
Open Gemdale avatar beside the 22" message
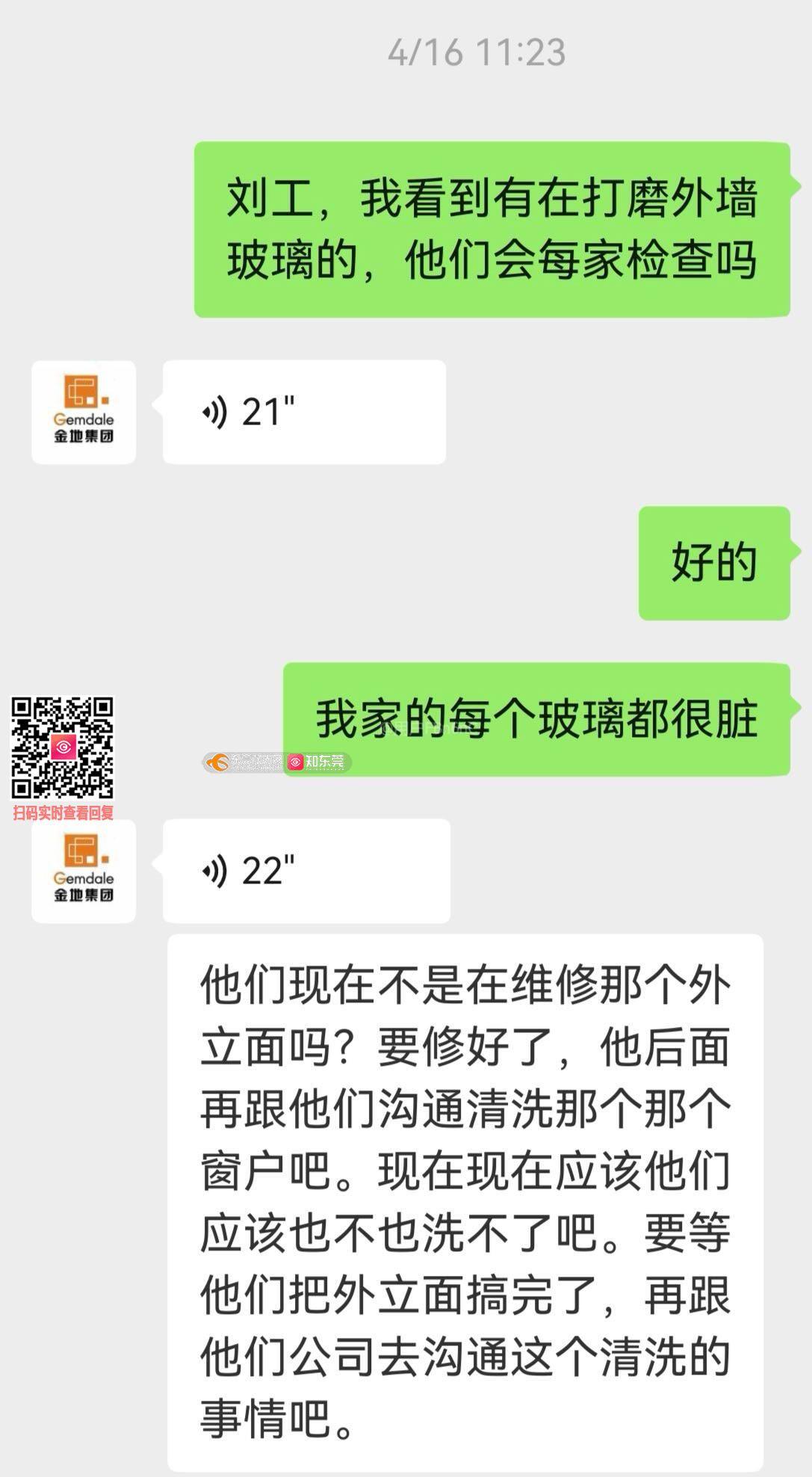[84, 872]
